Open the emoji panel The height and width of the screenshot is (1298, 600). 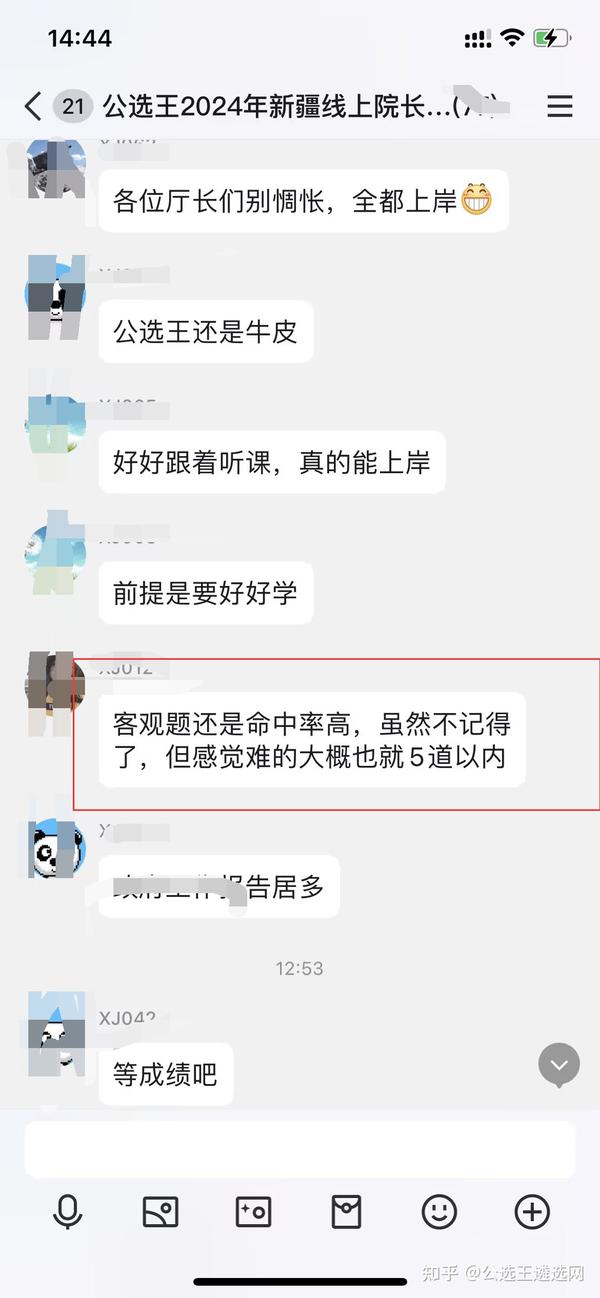pos(439,1212)
